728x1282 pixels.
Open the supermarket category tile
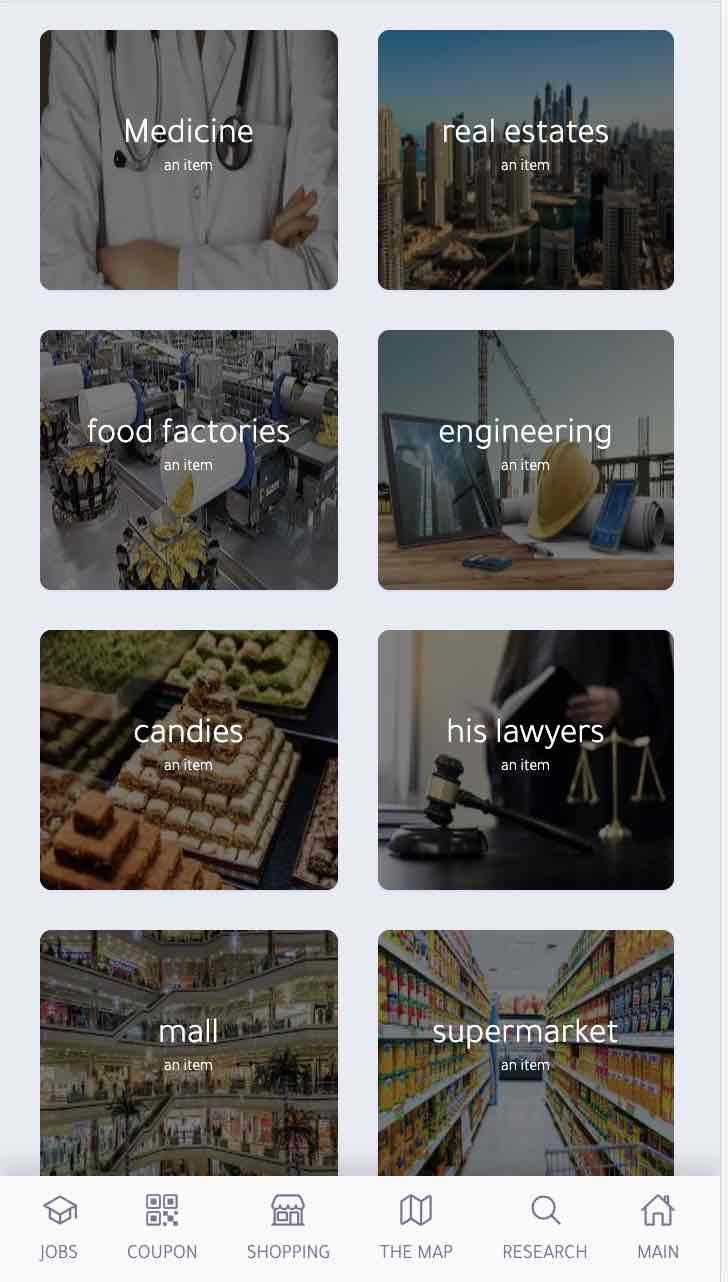[x=526, y=1050]
